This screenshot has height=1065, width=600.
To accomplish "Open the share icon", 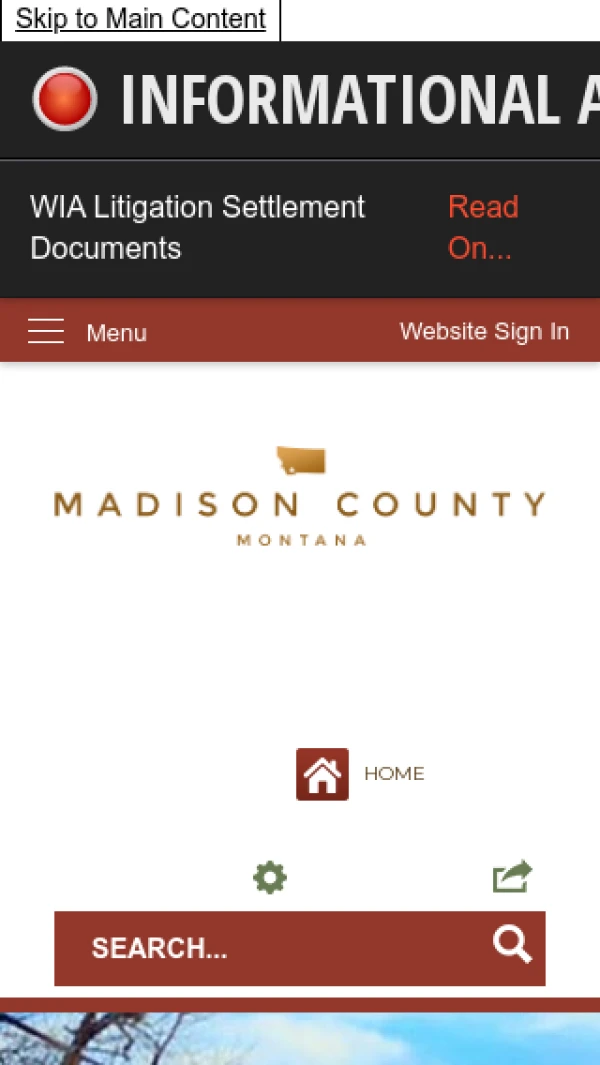I will (512, 877).
